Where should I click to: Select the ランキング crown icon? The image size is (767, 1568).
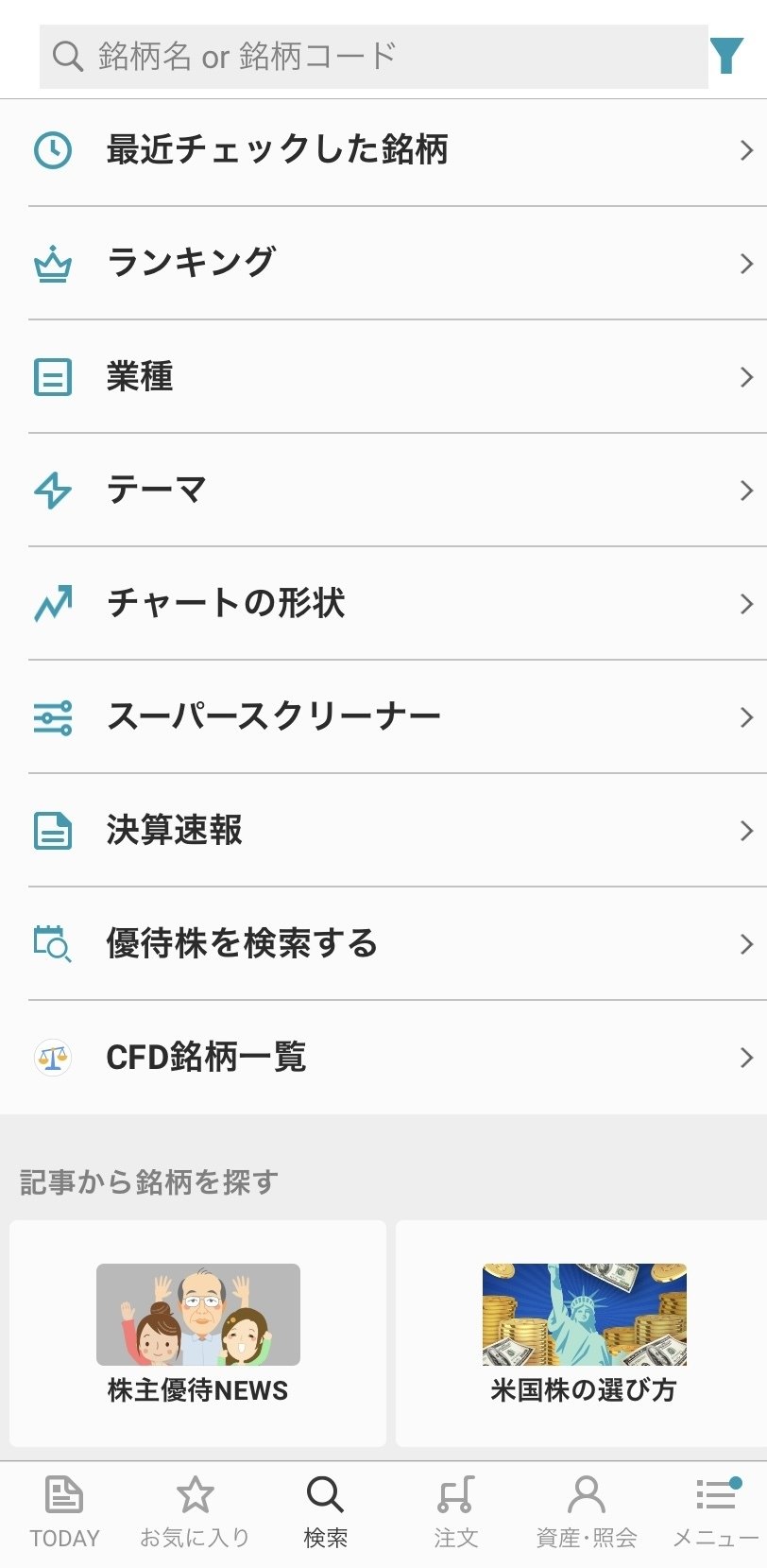(54, 263)
